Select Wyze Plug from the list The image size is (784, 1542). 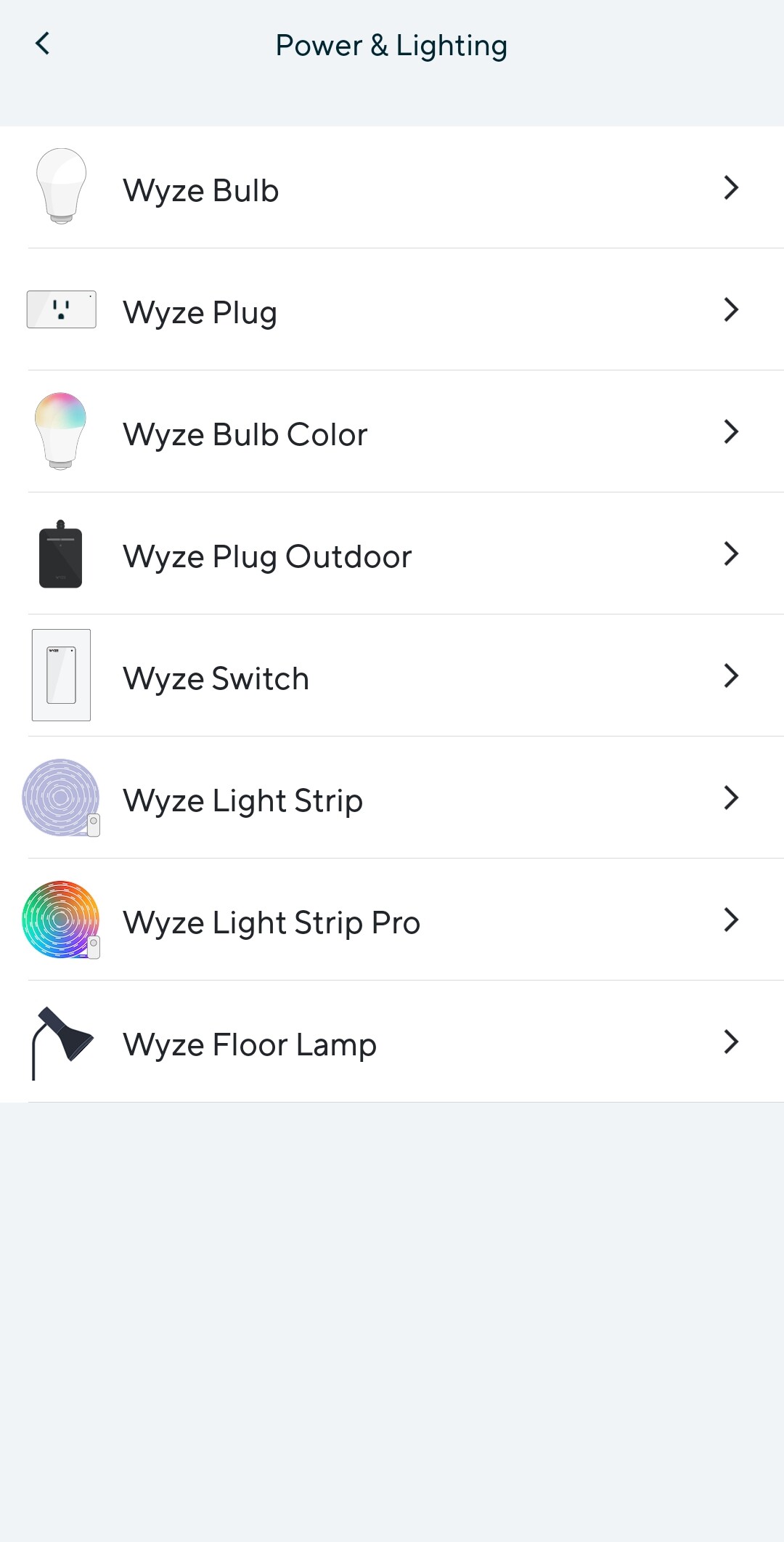click(392, 311)
